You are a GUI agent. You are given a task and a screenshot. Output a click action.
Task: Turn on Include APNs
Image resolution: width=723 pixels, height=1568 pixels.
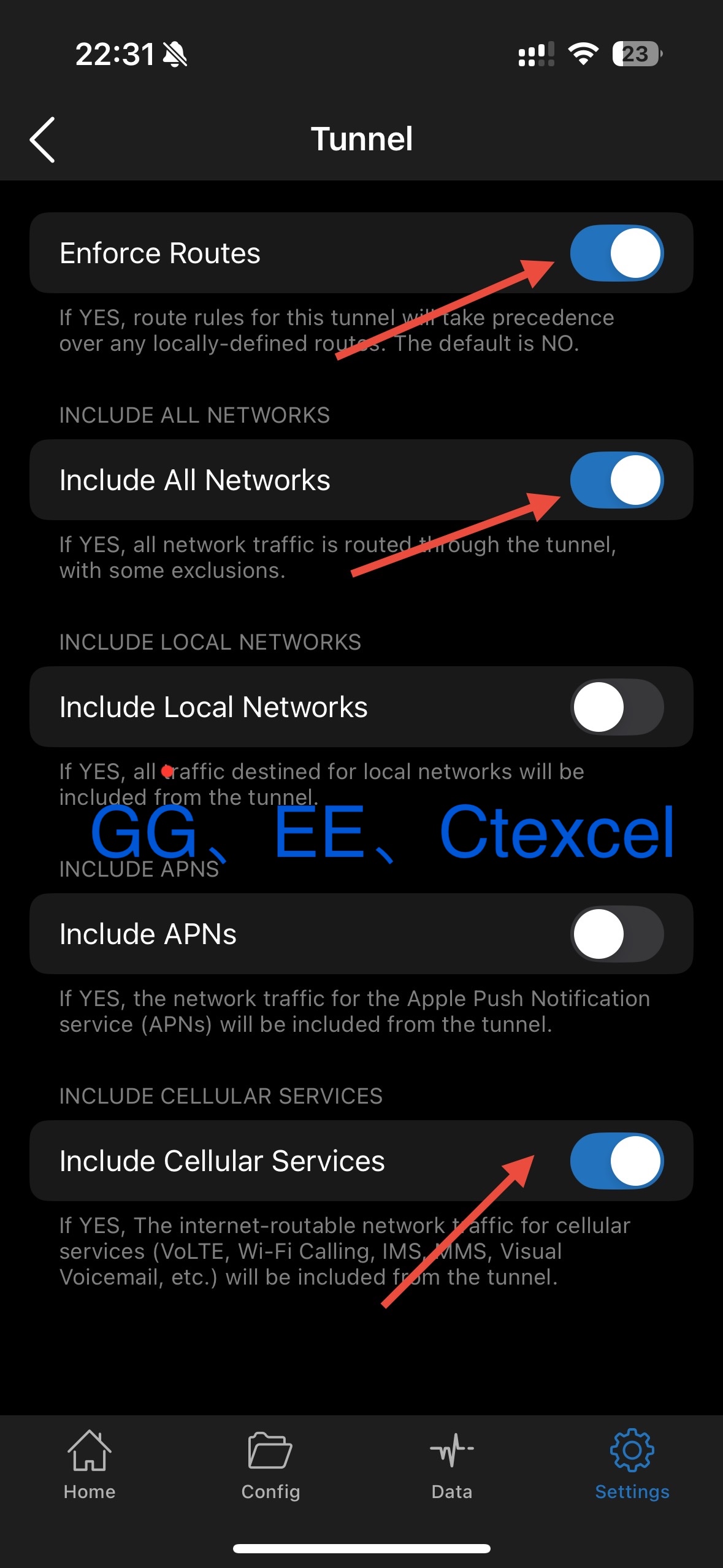coord(616,934)
